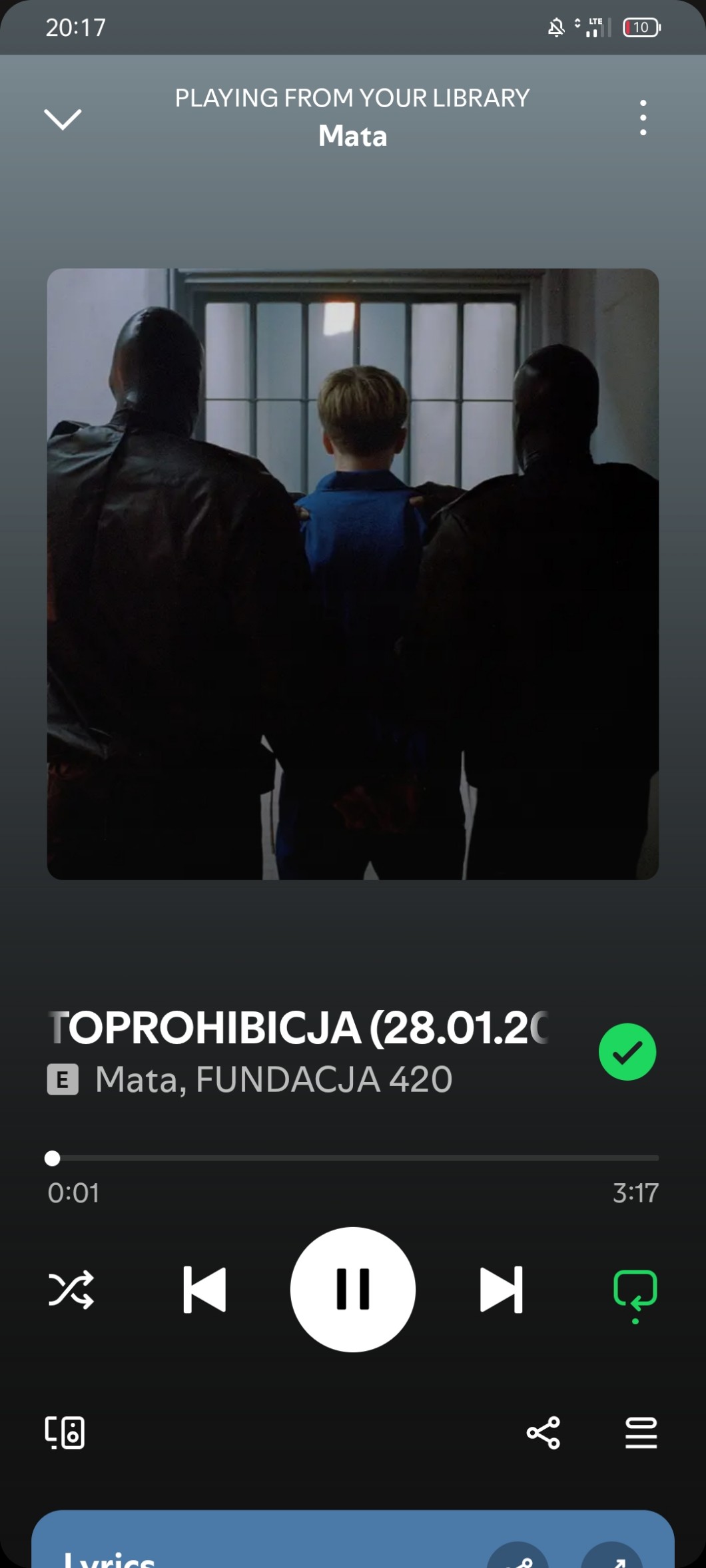The height and width of the screenshot is (1568, 706).
Task: Collapse the now playing screen
Action: point(63,119)
